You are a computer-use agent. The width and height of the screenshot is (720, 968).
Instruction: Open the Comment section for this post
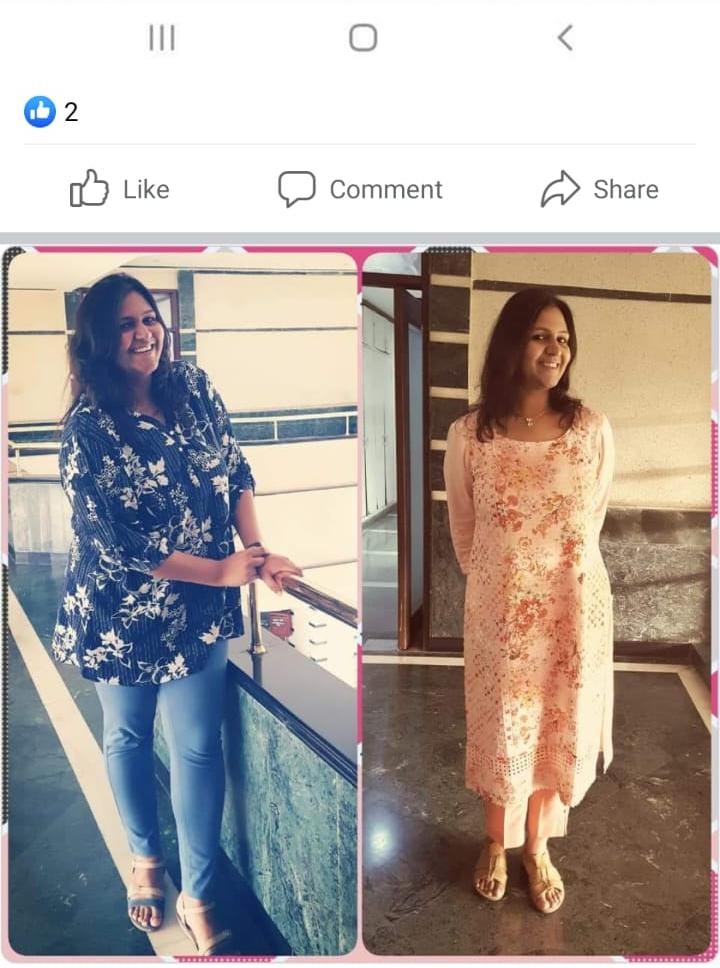click(360, 189)
